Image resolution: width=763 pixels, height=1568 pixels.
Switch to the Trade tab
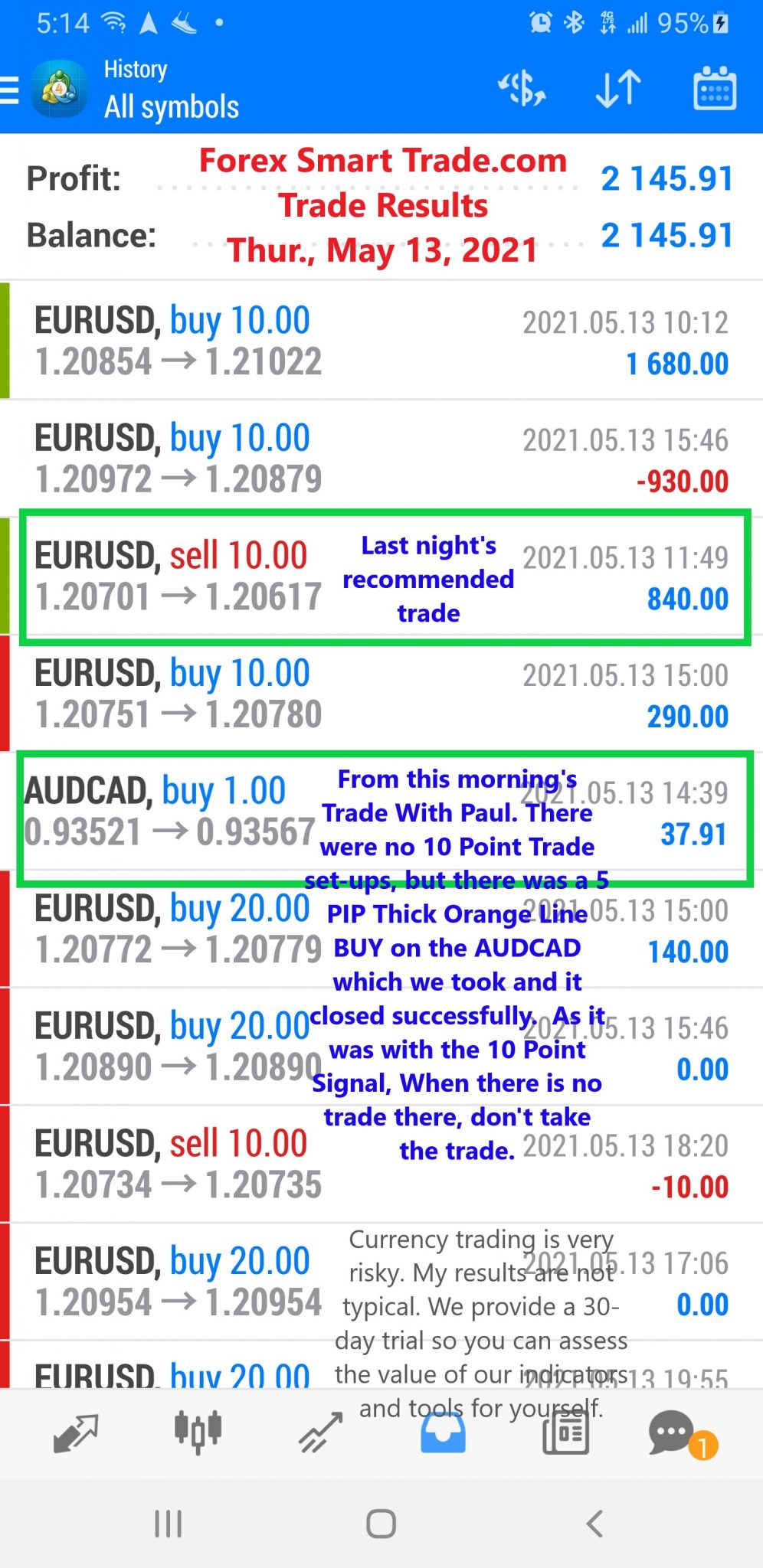[320, 1432]
